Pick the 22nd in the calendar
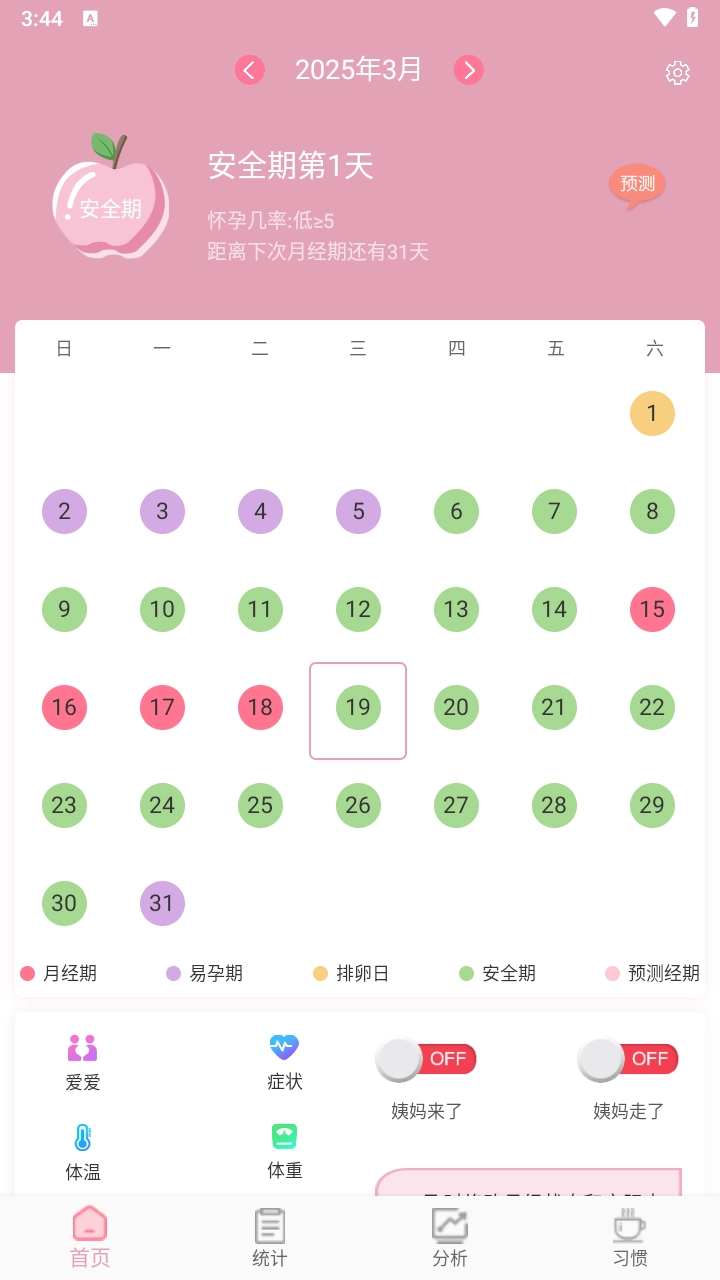 [652, 708]
